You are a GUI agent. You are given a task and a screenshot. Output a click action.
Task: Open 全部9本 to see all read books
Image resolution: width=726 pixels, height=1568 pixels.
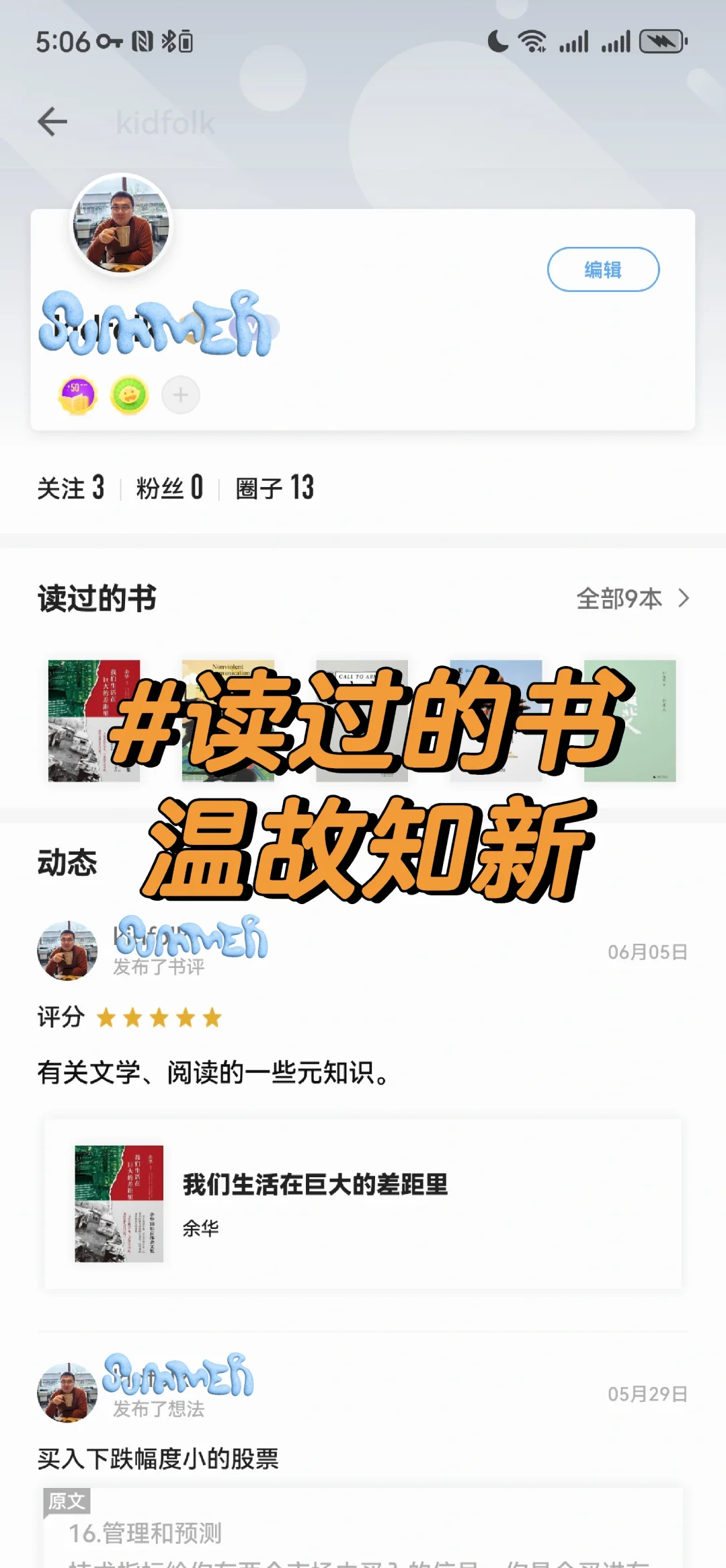[633, 598]
